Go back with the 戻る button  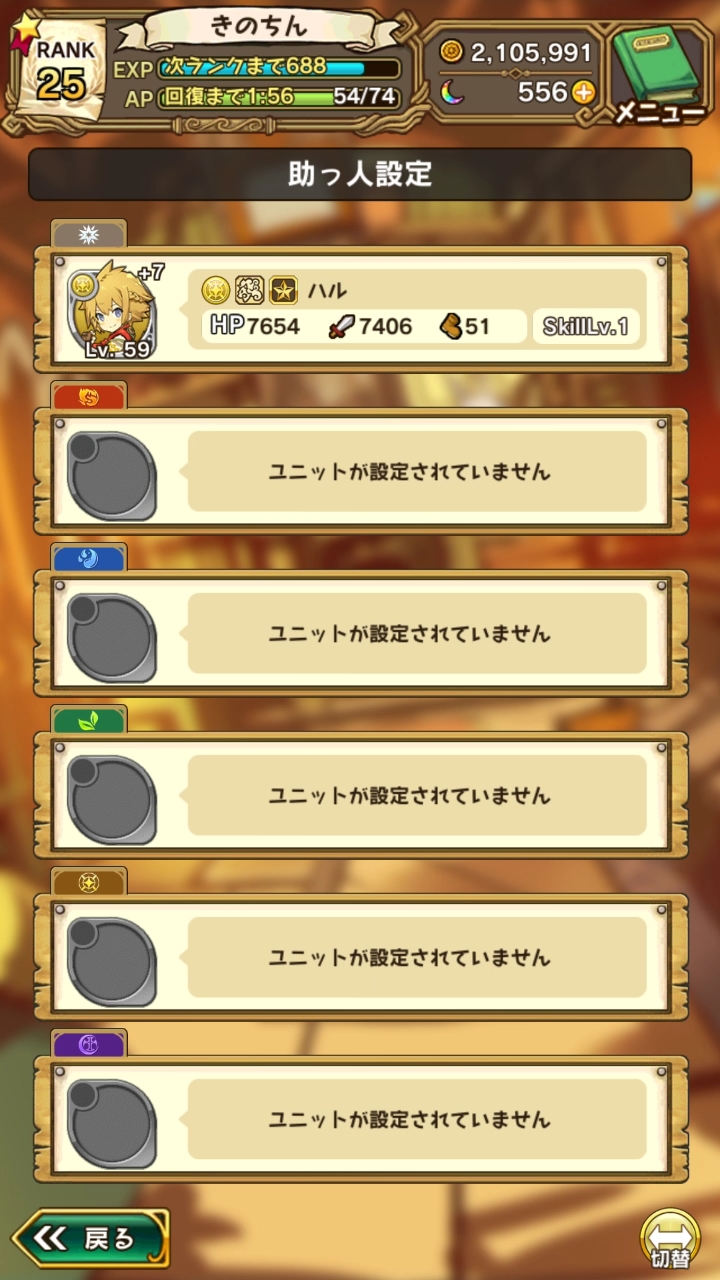(x=91, y=1239)
